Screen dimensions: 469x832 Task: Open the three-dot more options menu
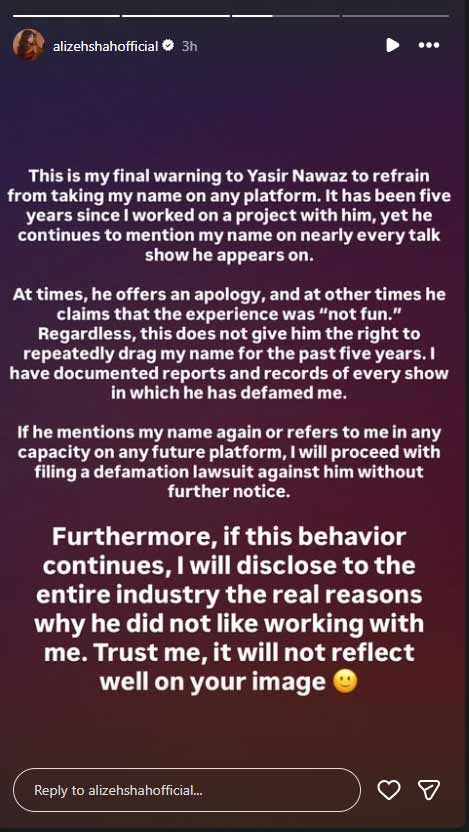pyautogui.click(x=429, y=45)
